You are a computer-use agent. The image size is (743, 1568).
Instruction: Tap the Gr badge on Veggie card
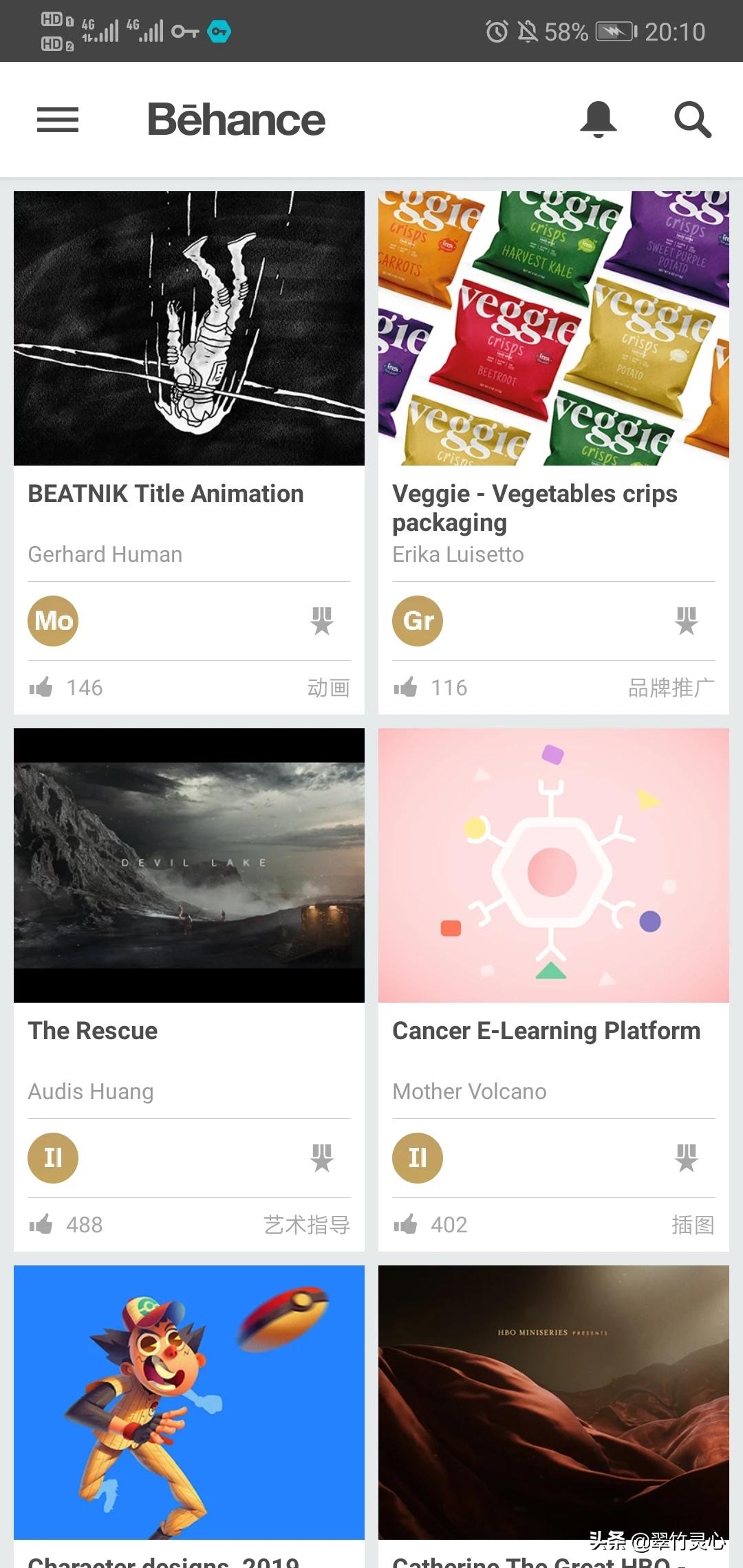pyautogui.click(x=418, y=621)
